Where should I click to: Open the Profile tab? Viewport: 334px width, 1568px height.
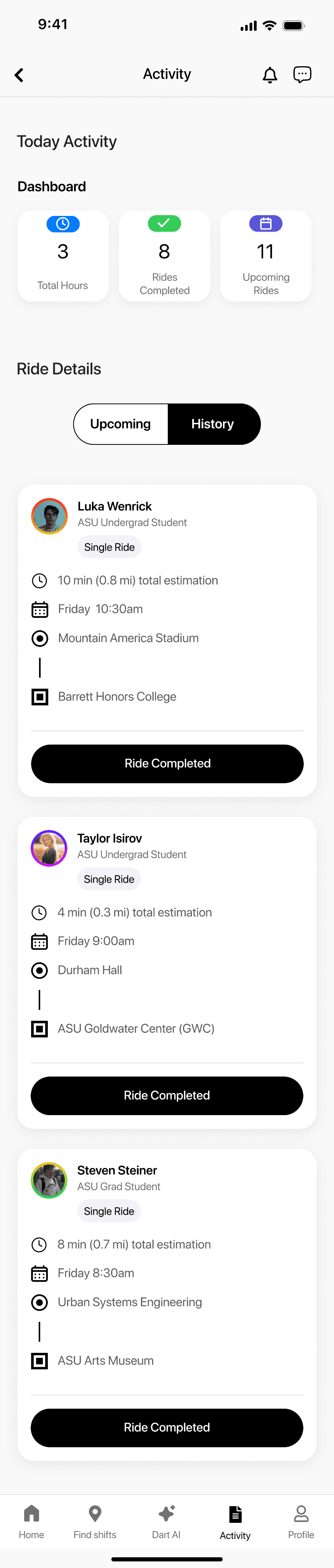[301, 1521]
